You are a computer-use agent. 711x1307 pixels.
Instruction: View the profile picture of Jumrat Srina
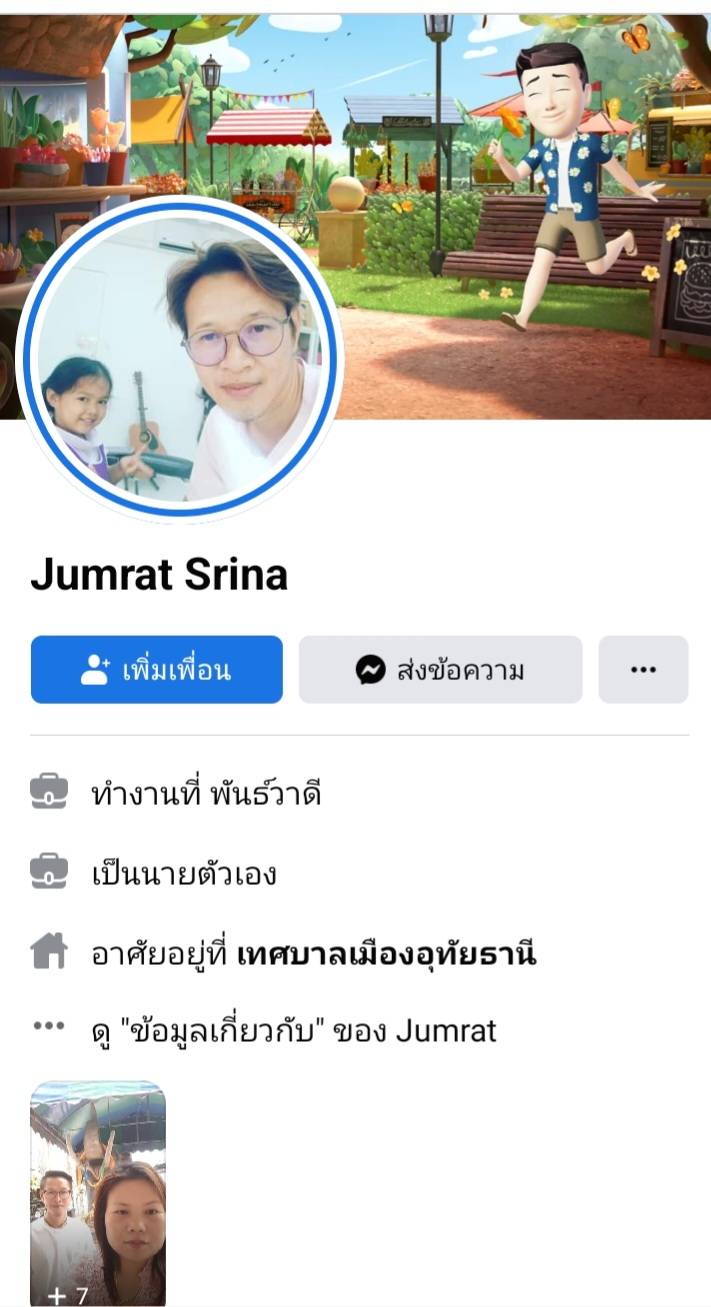coord(180,358)
